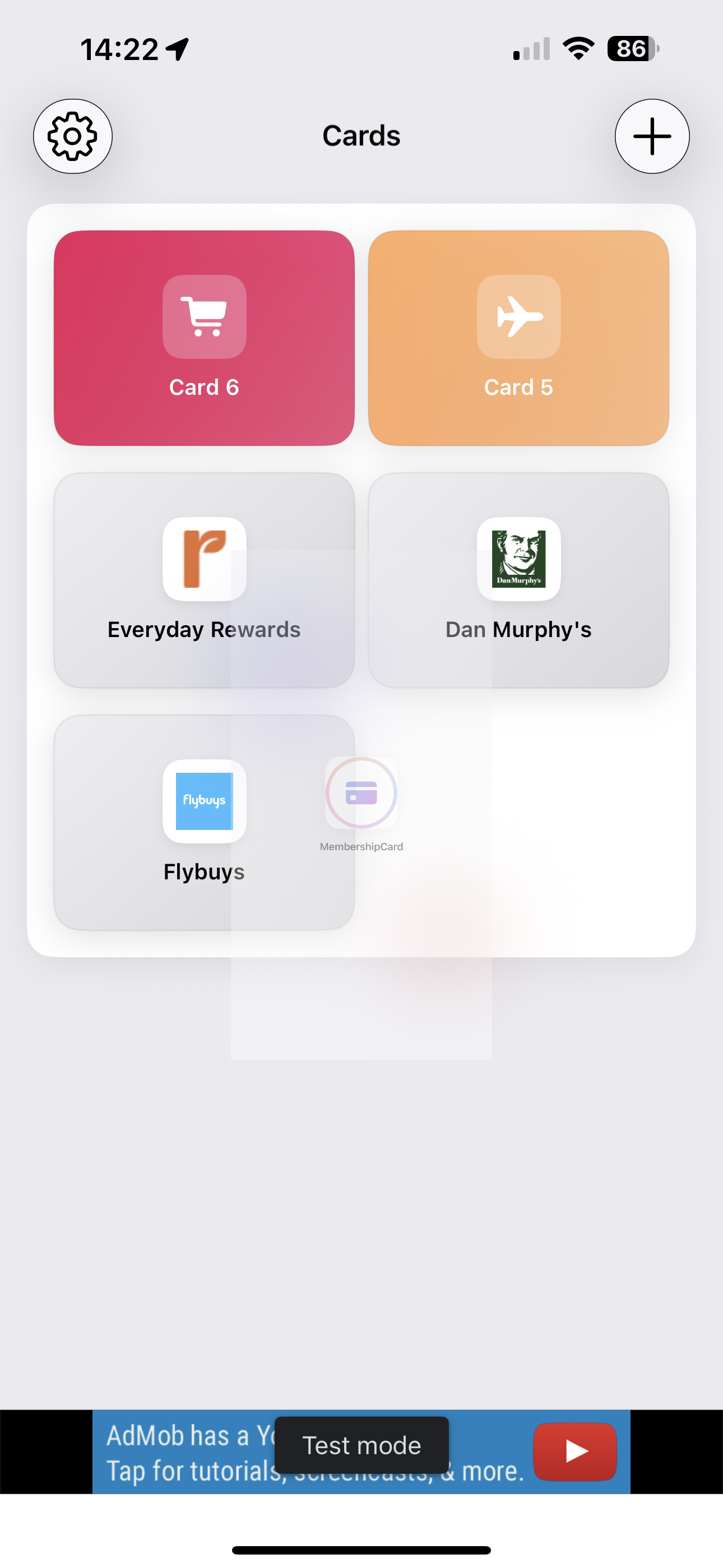Open the settings gear

(72, 136)
